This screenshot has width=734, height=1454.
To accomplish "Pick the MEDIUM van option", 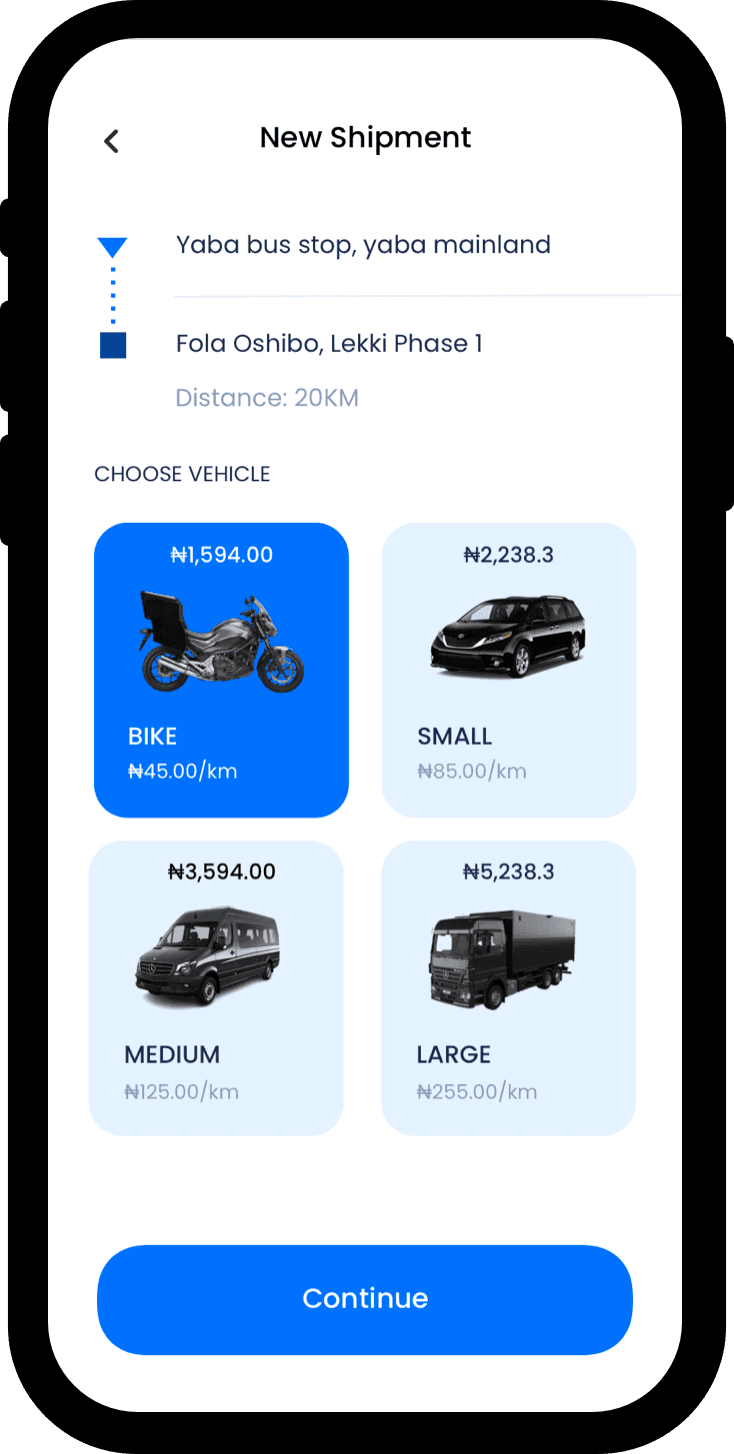I will (216, 988).
